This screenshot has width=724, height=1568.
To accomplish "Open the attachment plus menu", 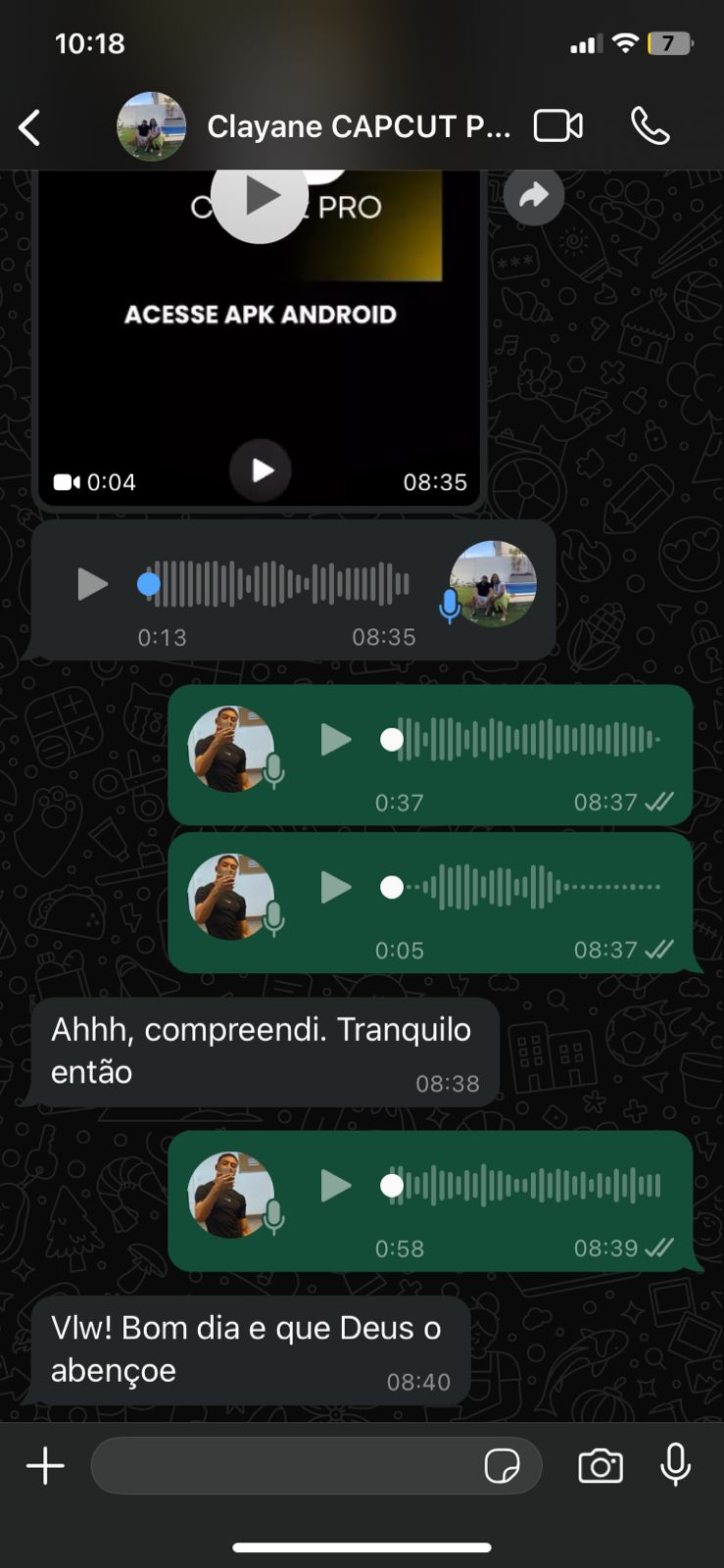I will click(45, 1466).
